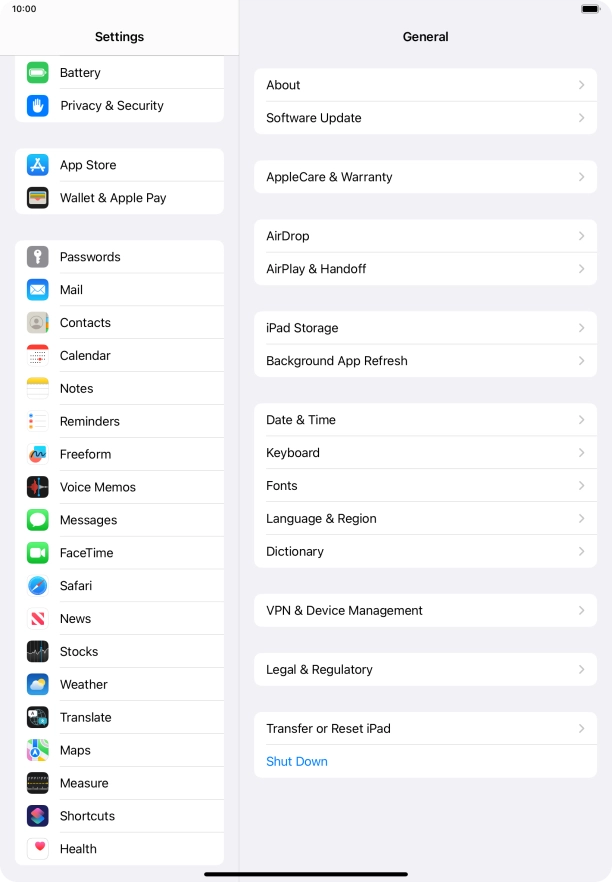The width and height of the screenshot is (612, 882).
Task: Select Passwords in the sidebar
Action: 119,257
